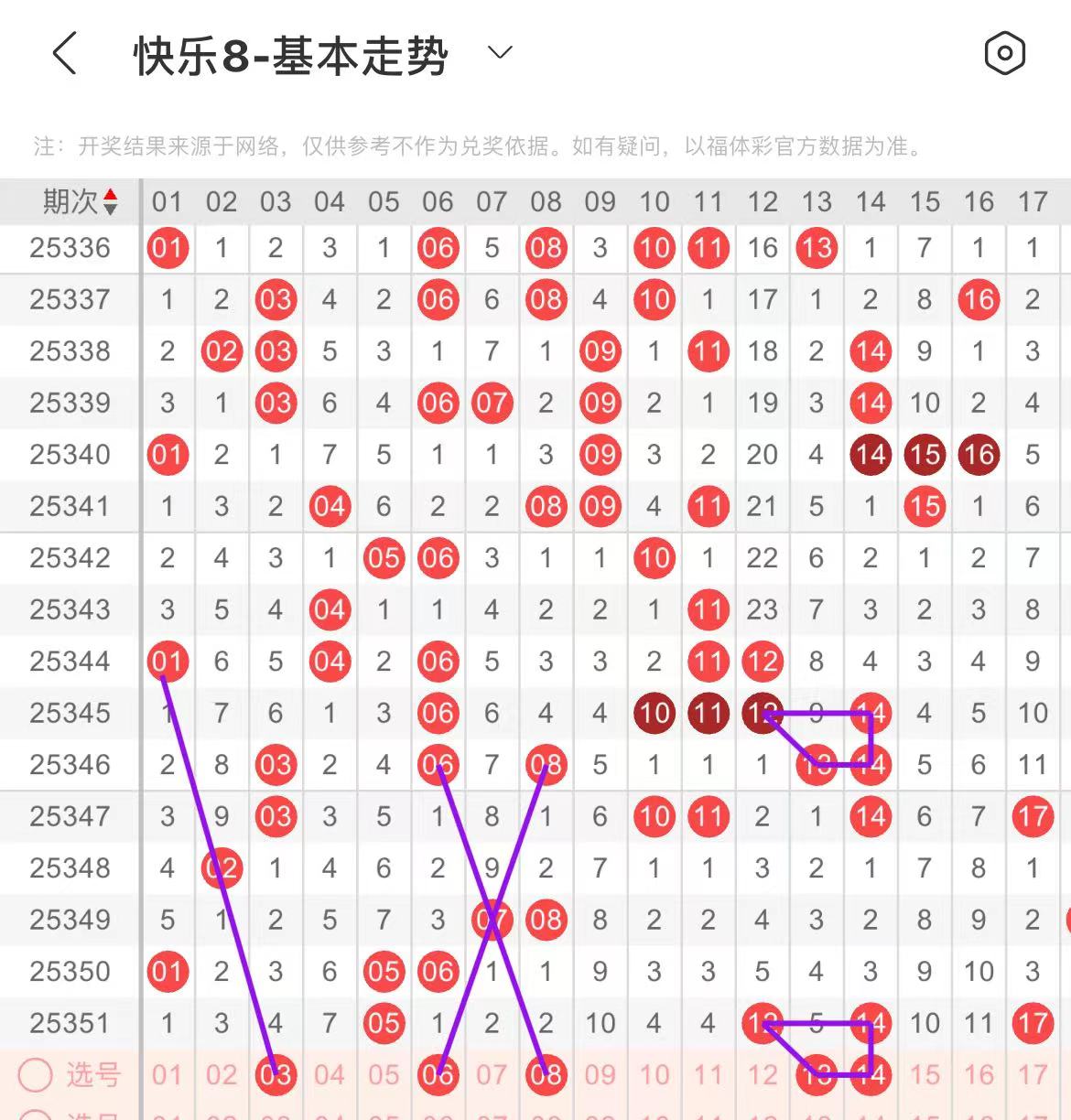Go back from the trend chart
The height and width of the screenshot is (1120, 1071).
pyautogui.click(x=64, y=54)
